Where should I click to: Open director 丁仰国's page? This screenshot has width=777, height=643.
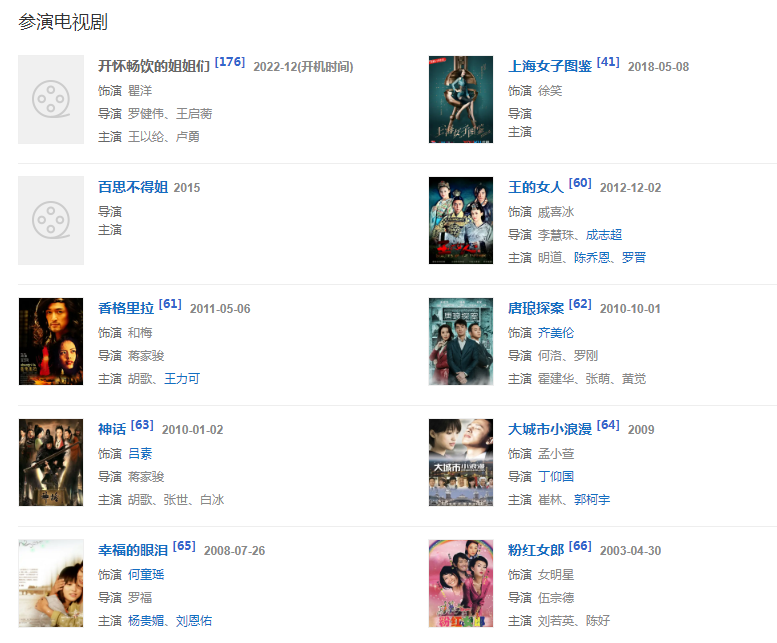pyautogui.click(x=556, y=477)
